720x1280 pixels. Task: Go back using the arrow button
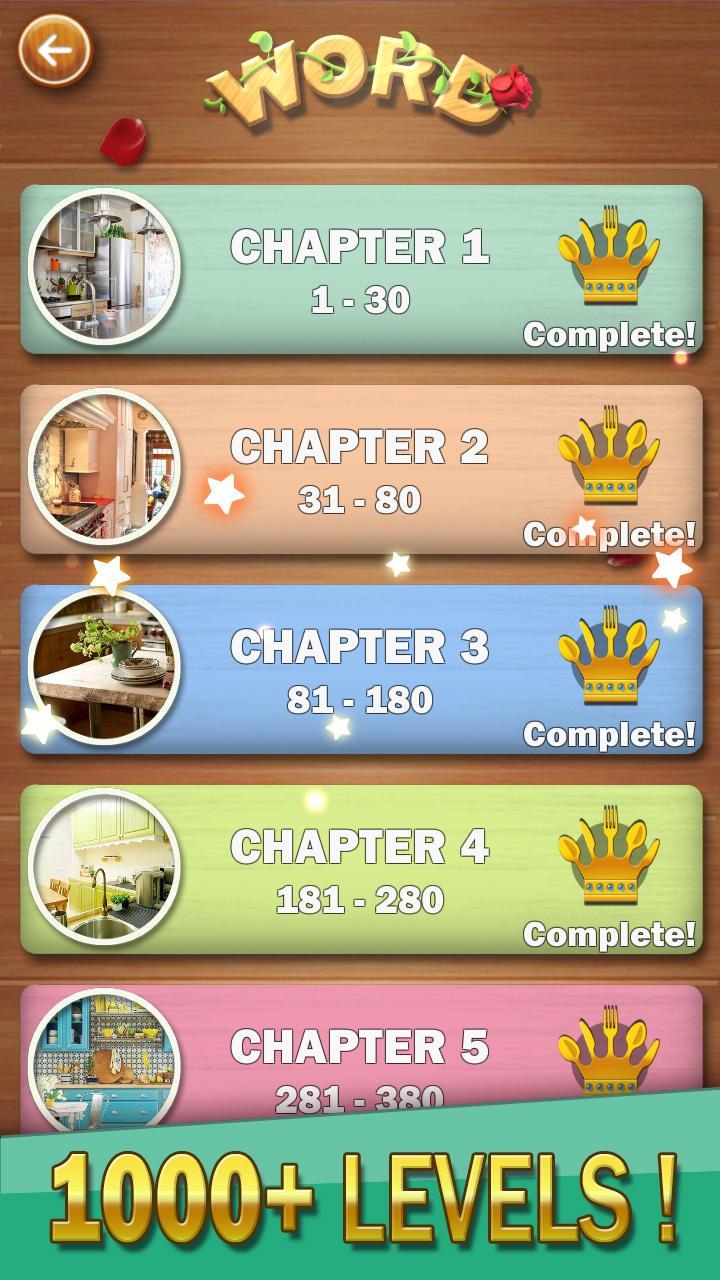[x=55, y=50]
